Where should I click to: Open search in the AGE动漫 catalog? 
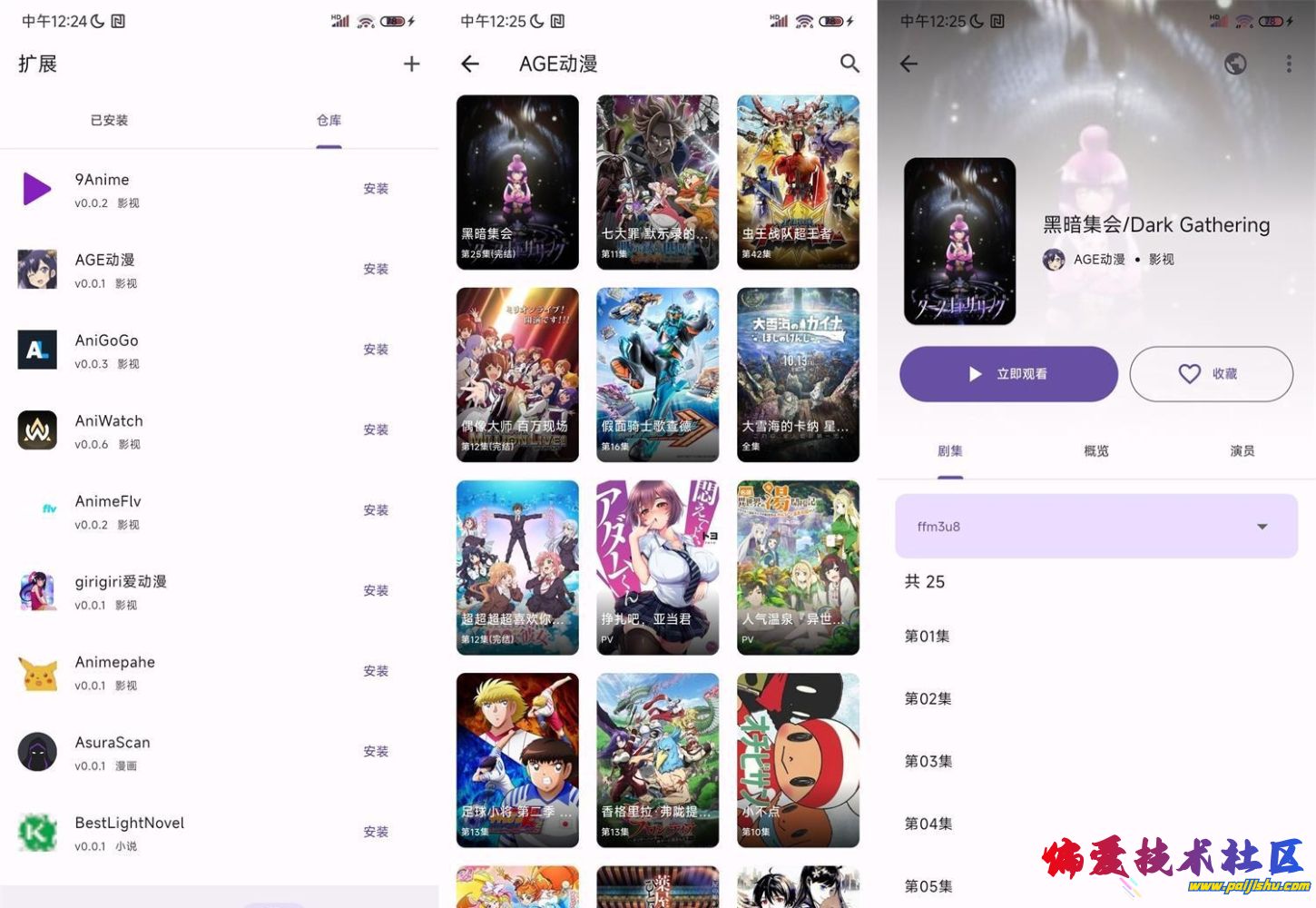[x=850, y=64]
